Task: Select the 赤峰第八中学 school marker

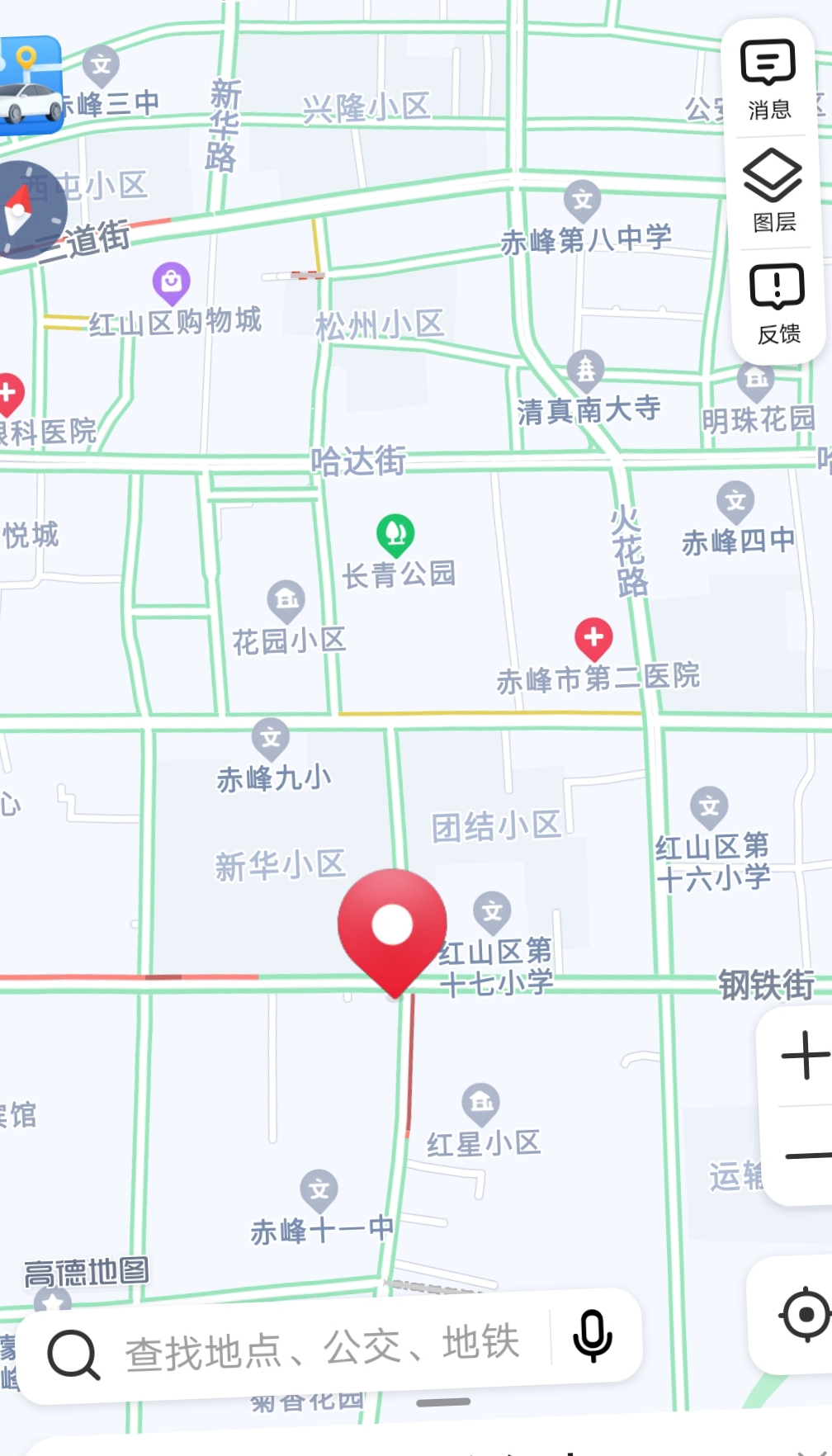Action: click(583, 200)
